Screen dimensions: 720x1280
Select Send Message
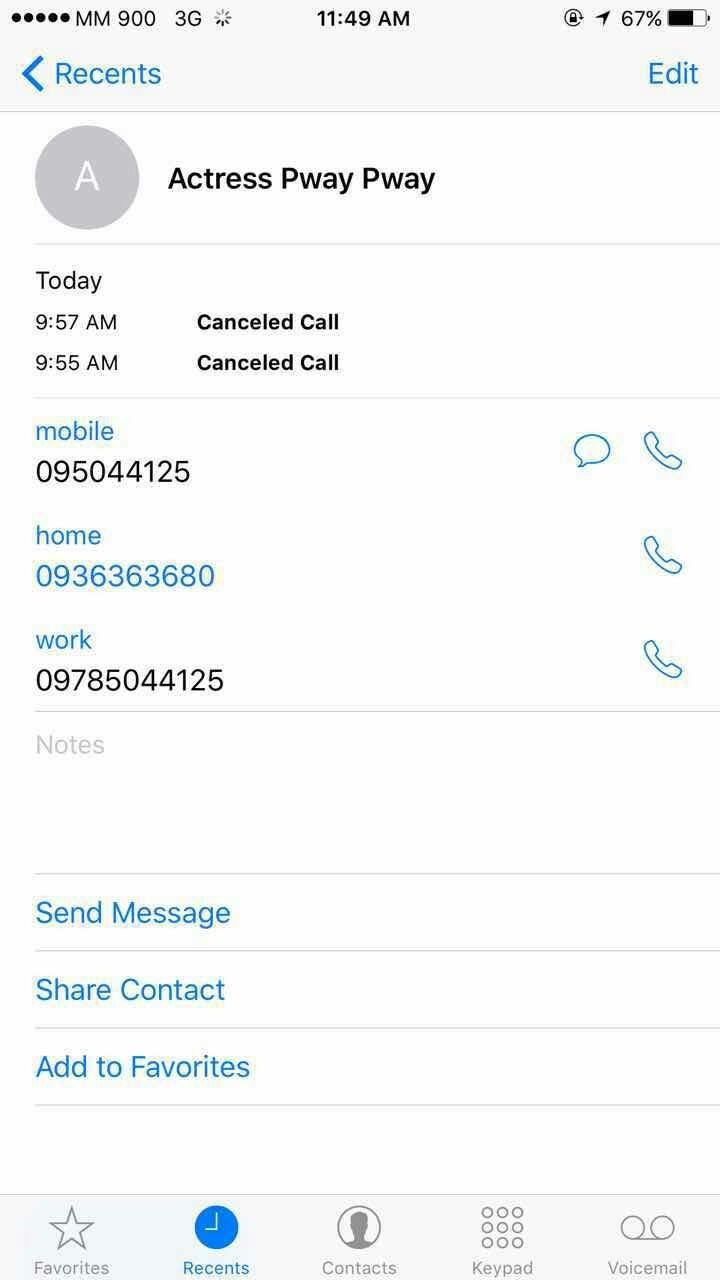tap(133, 913)
